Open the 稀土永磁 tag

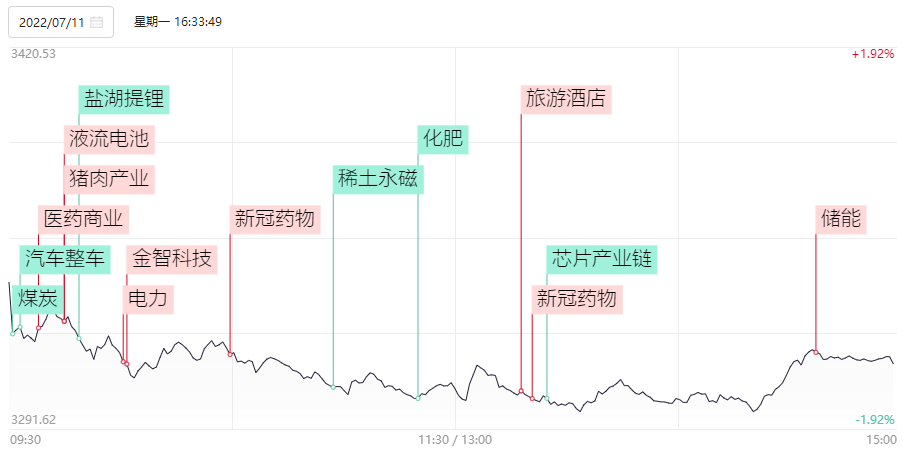(378, 179)
